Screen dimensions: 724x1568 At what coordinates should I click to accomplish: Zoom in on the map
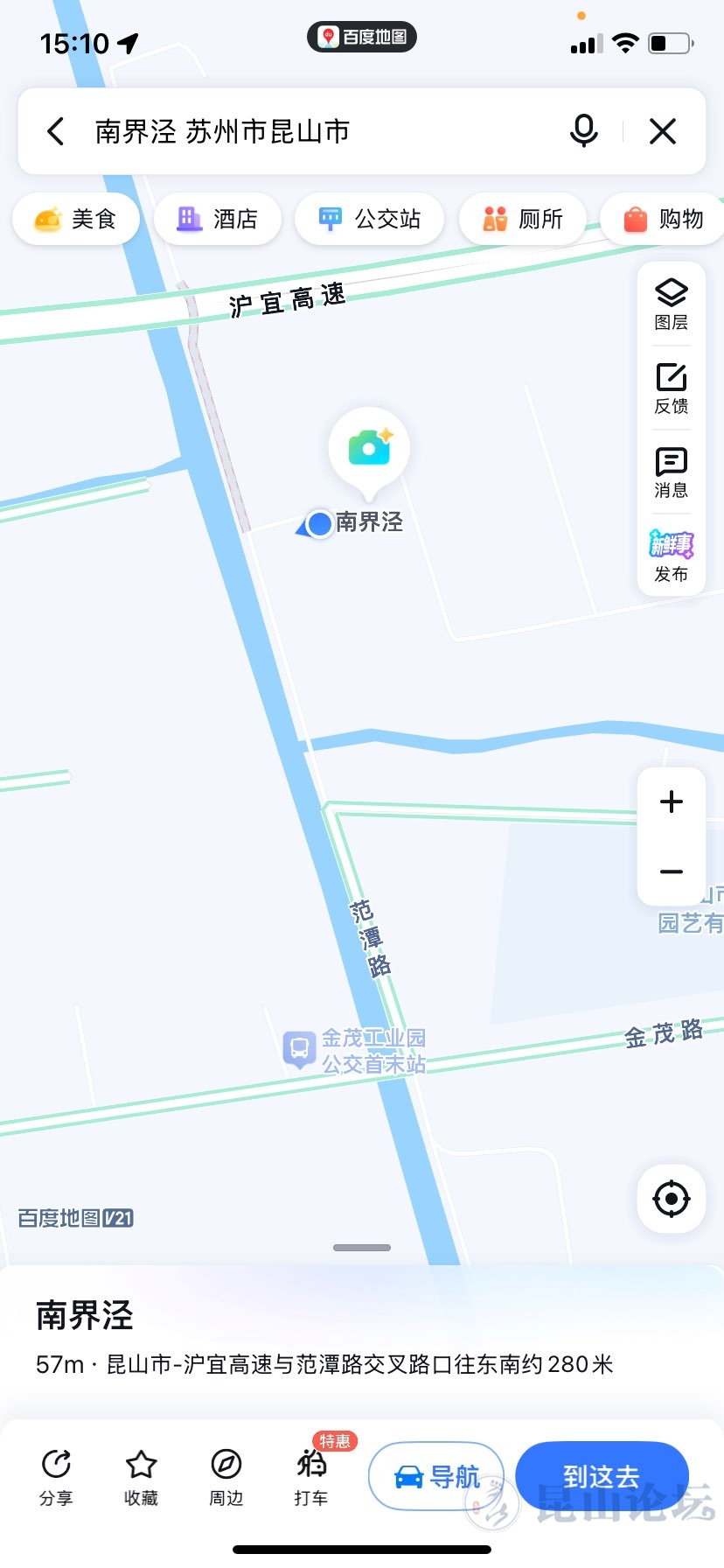[672, 801]
